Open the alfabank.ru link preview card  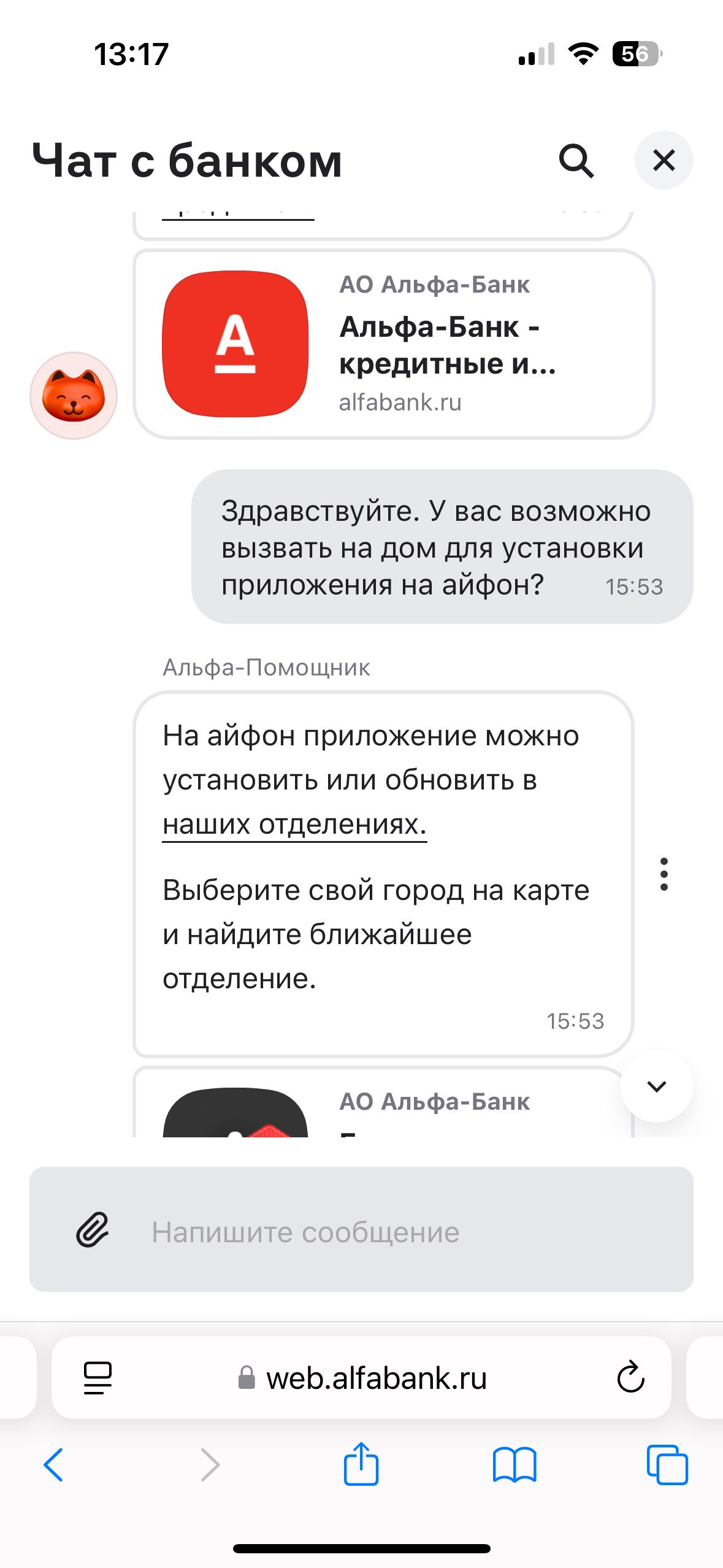394,344
